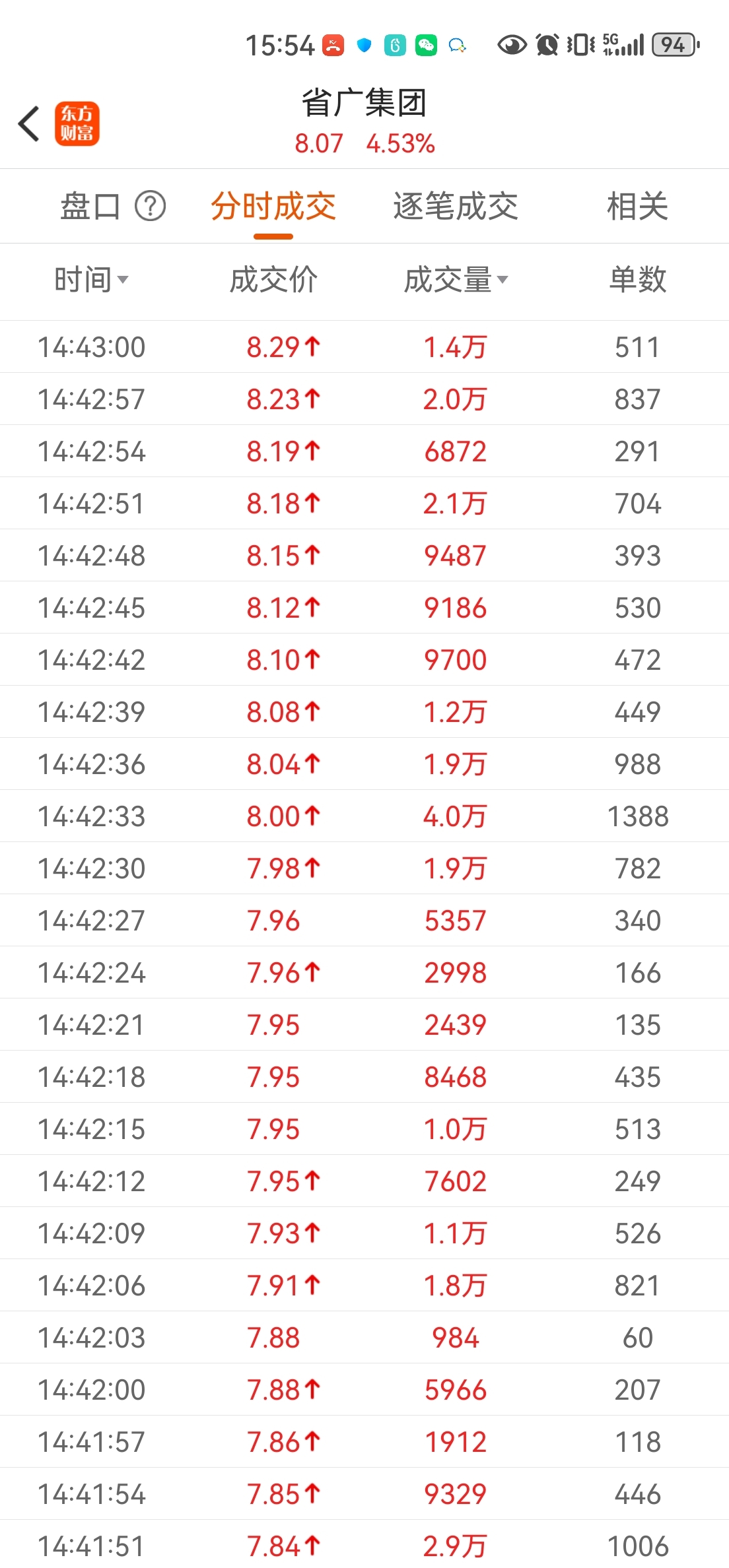729x1568 pixels.
Task: Open the 盘口 tab
Action: point(90,207)
